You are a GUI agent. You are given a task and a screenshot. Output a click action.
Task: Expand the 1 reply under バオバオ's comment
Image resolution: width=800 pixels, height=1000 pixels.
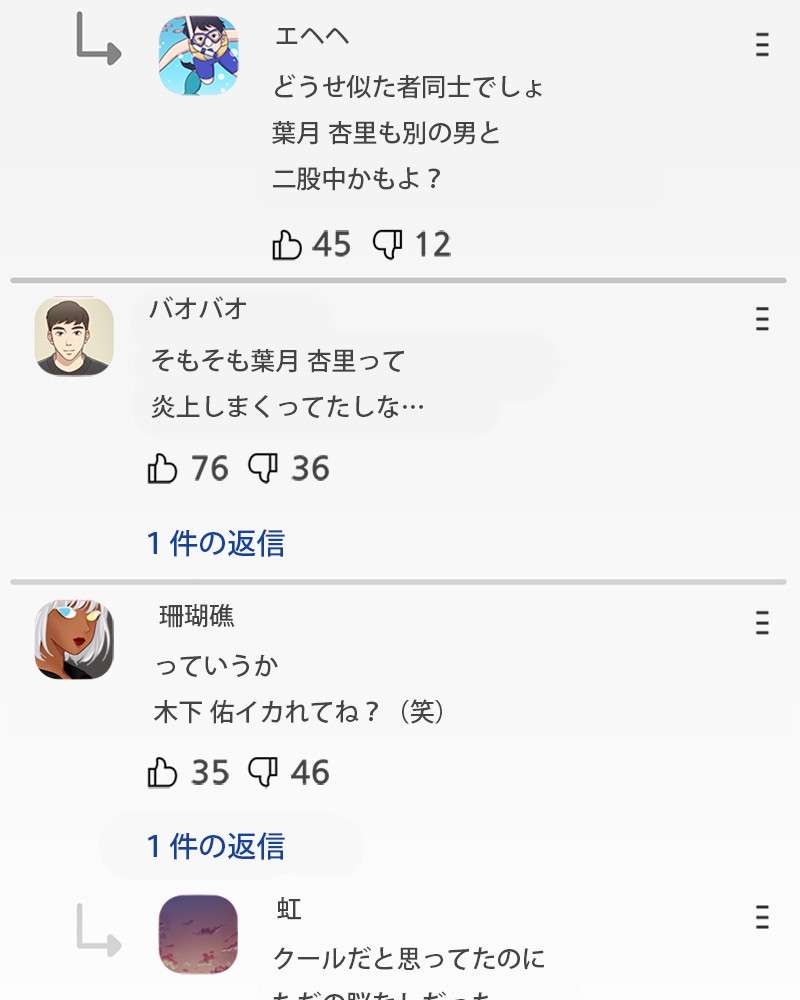(216, 543)
